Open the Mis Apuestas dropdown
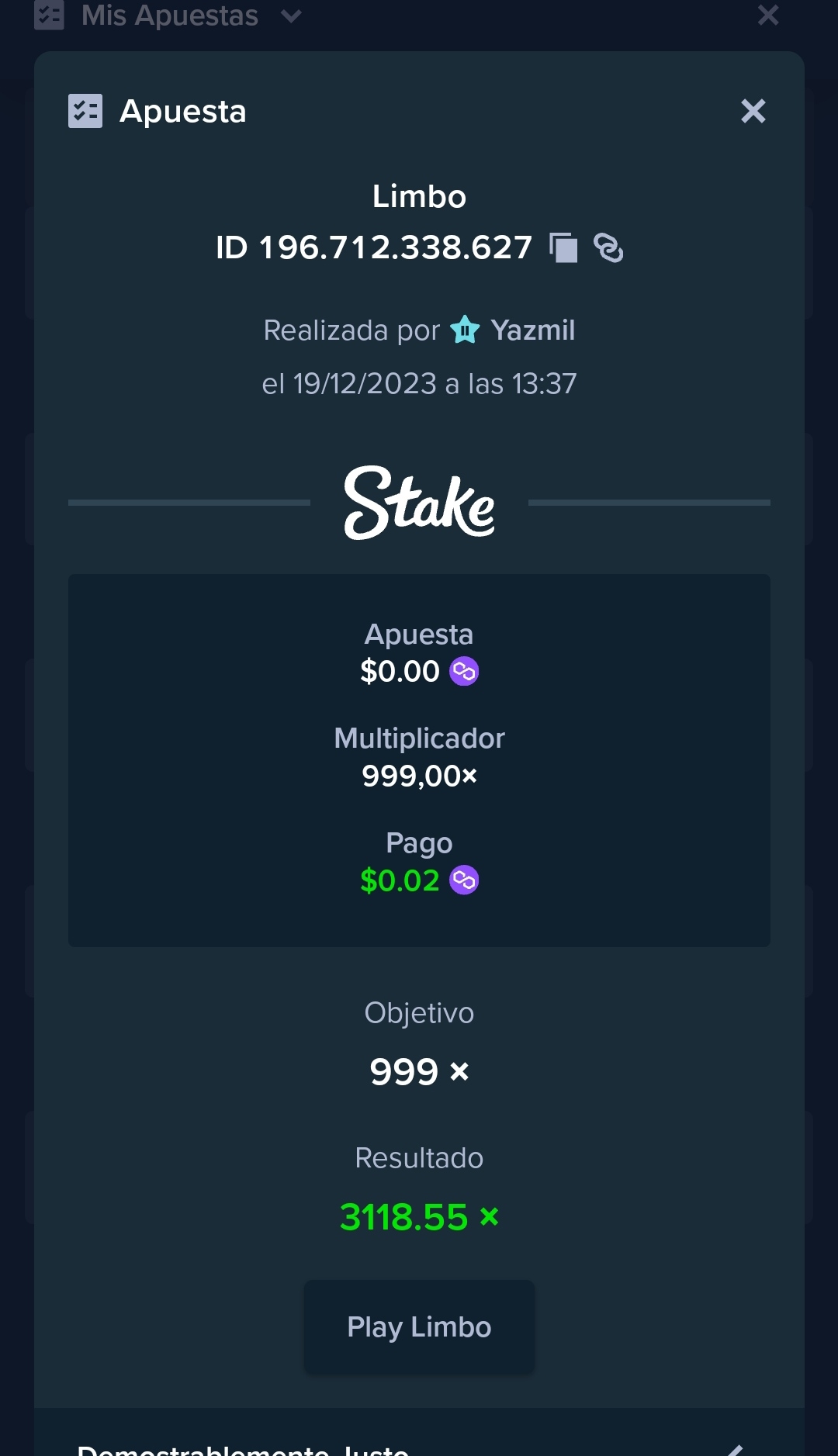This screenshot has height=1456, width=838. click(x=169, y=16)
